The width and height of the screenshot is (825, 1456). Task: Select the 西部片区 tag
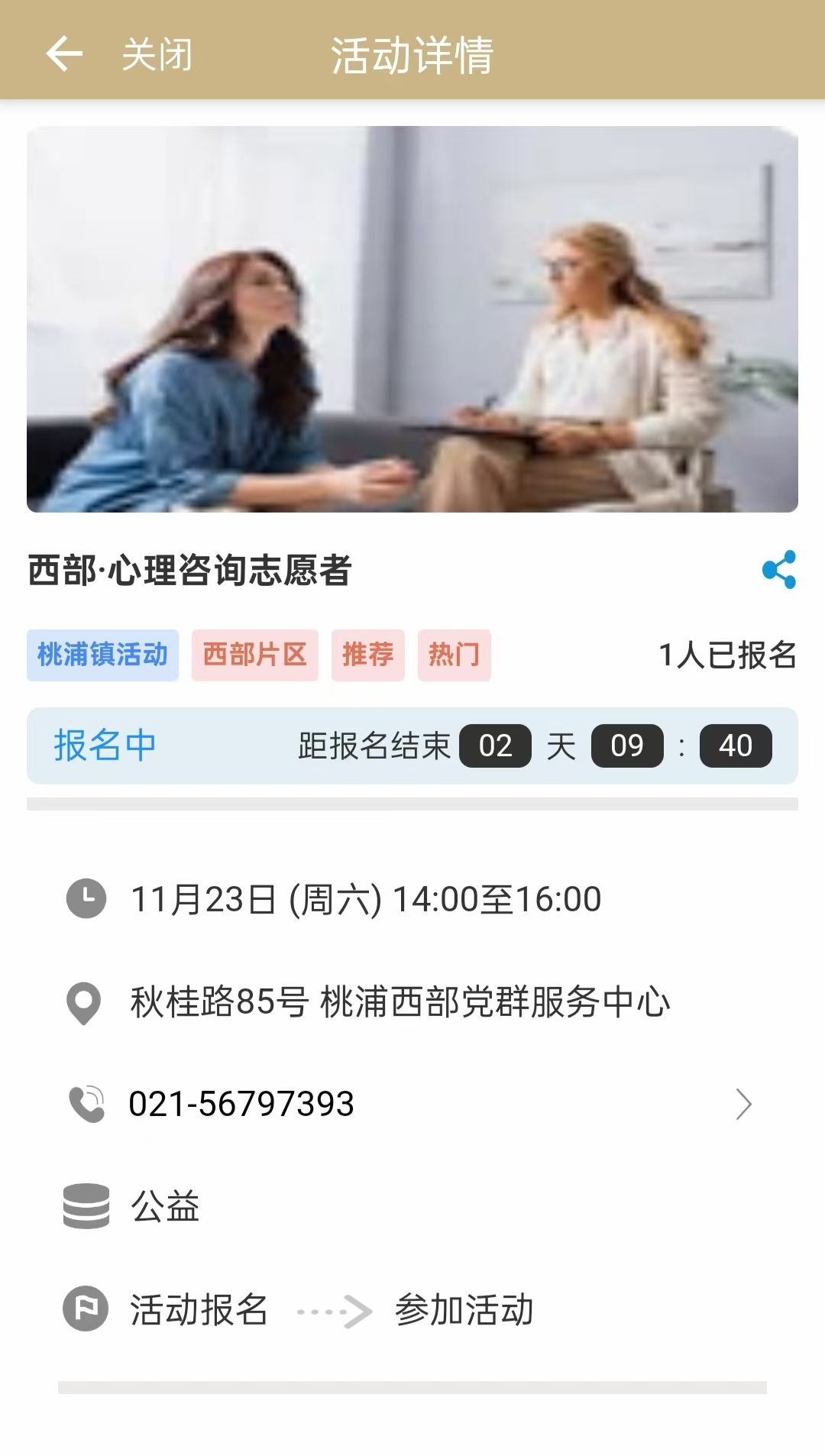click(x=254, y=655)
